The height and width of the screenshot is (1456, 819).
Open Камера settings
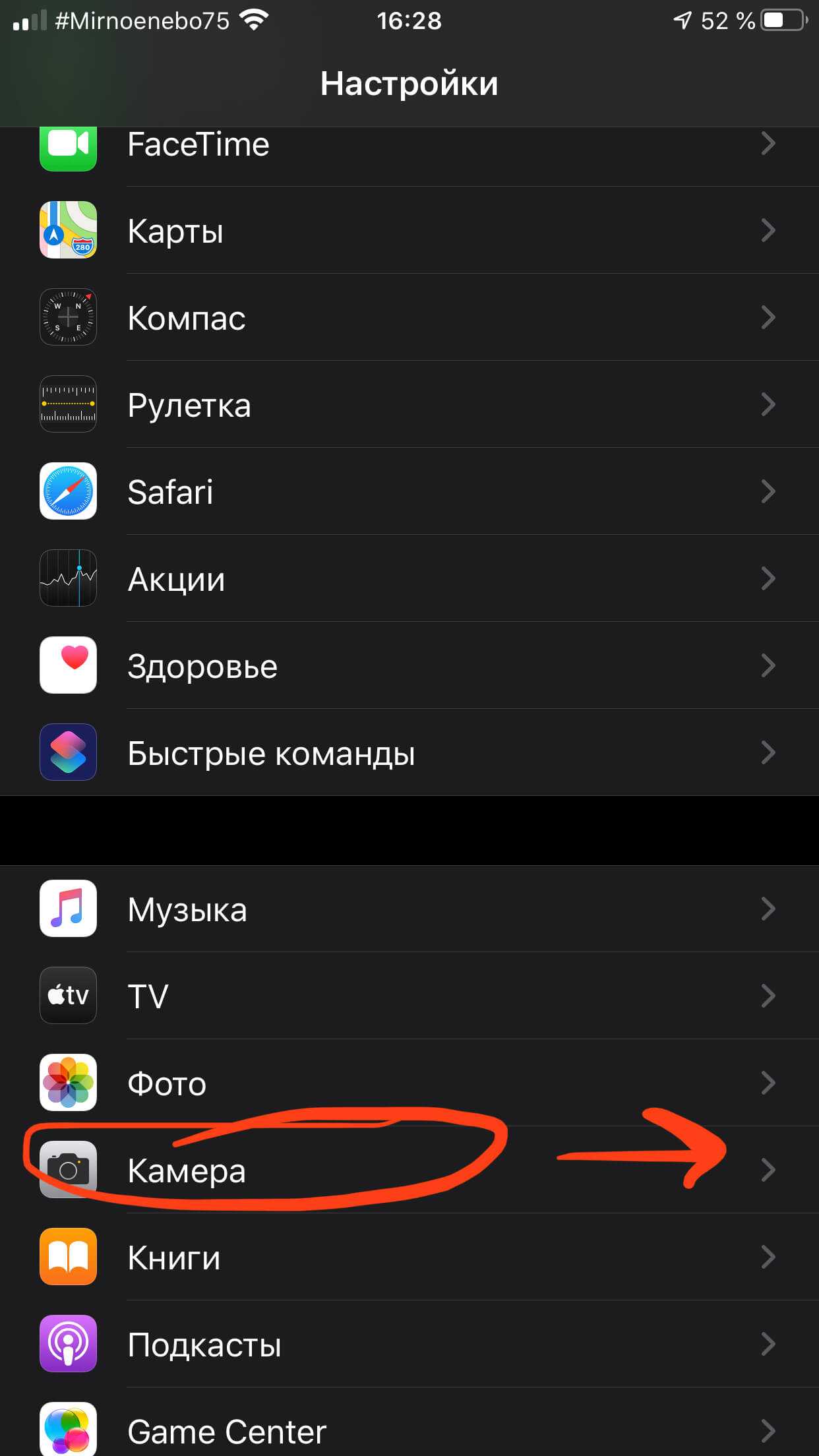[x=409, y=1170]
